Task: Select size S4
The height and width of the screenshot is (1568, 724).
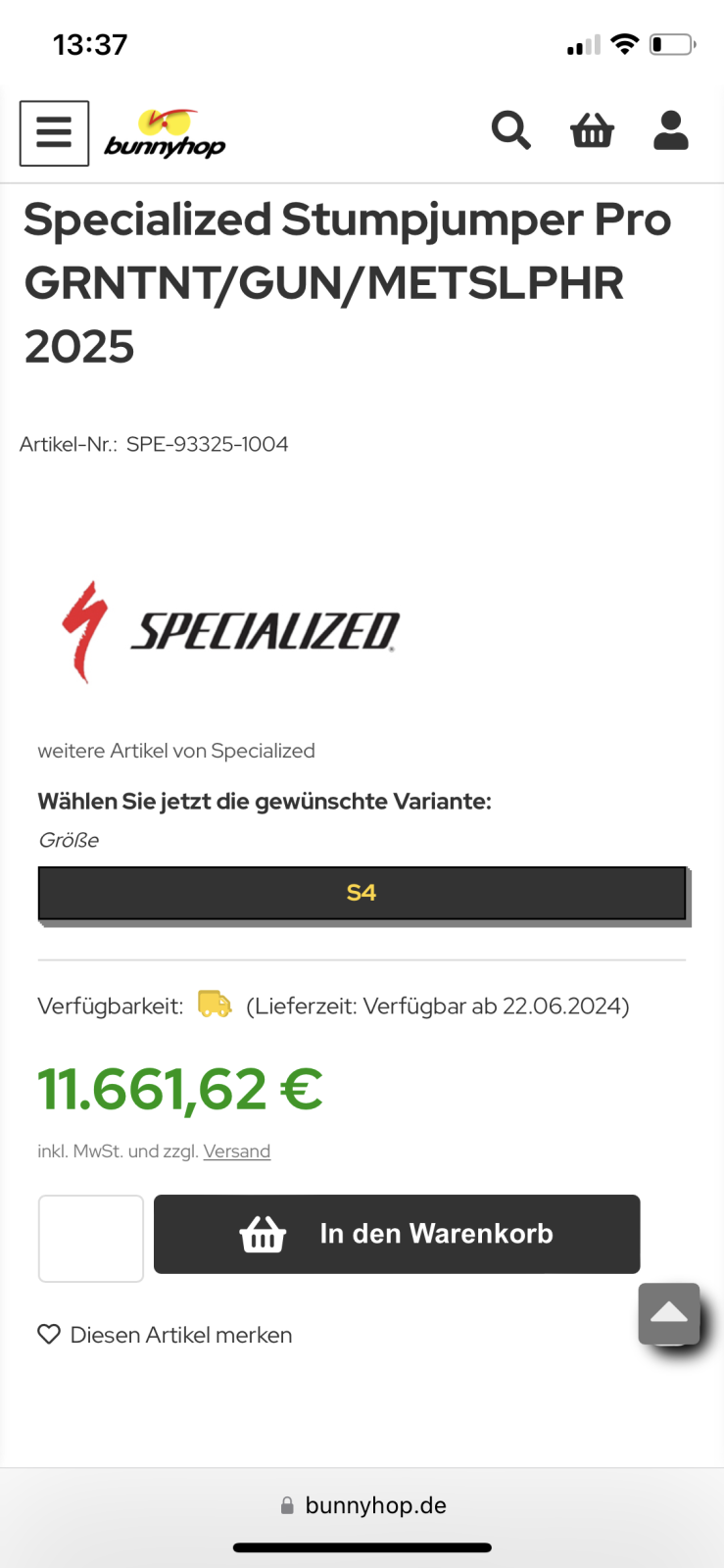Action: coord(362,893)
